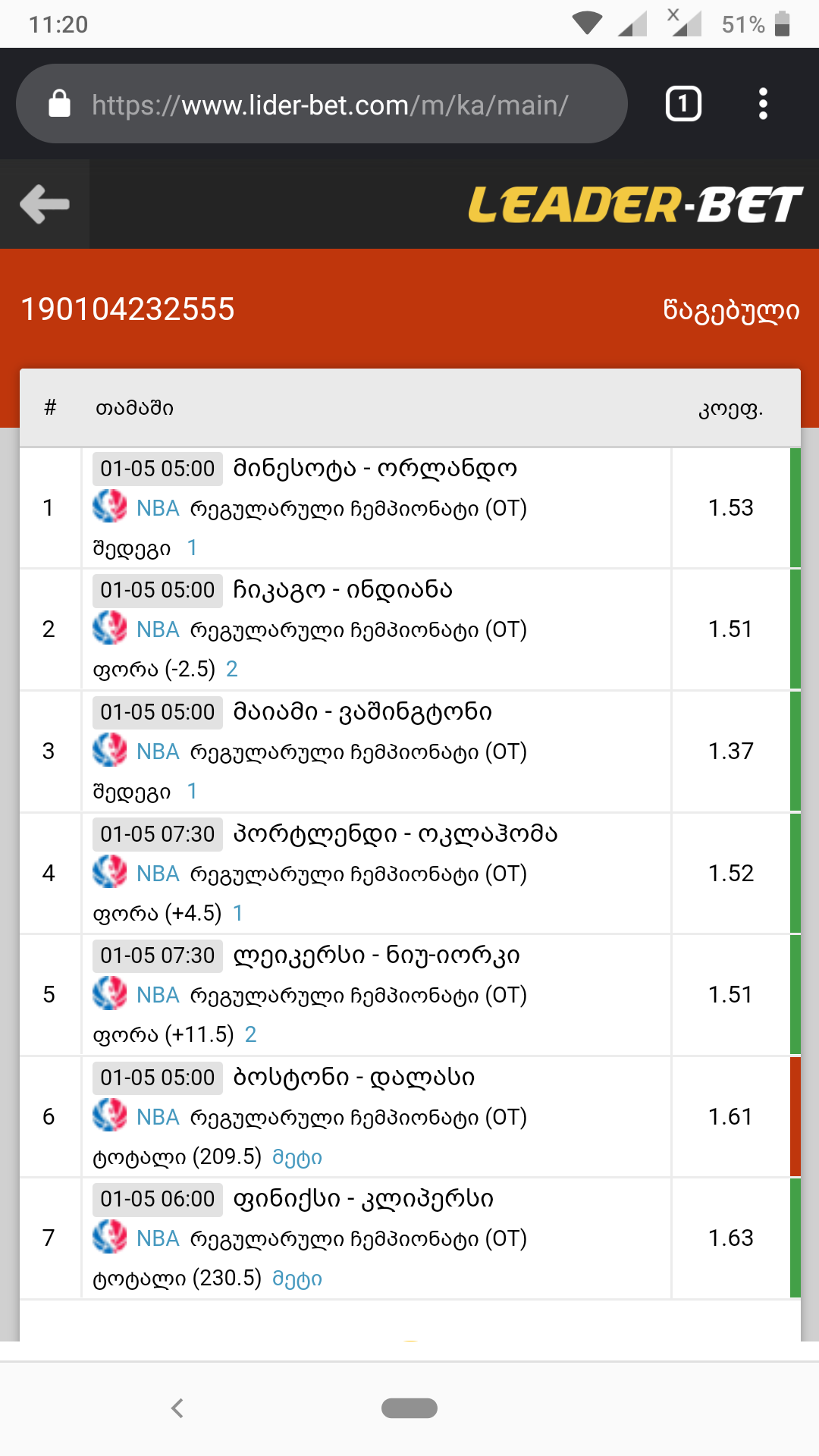819x1456 pixels.
Task: Select the NBA logo on Lakers - New York row
Action: [x=111, y=995]
